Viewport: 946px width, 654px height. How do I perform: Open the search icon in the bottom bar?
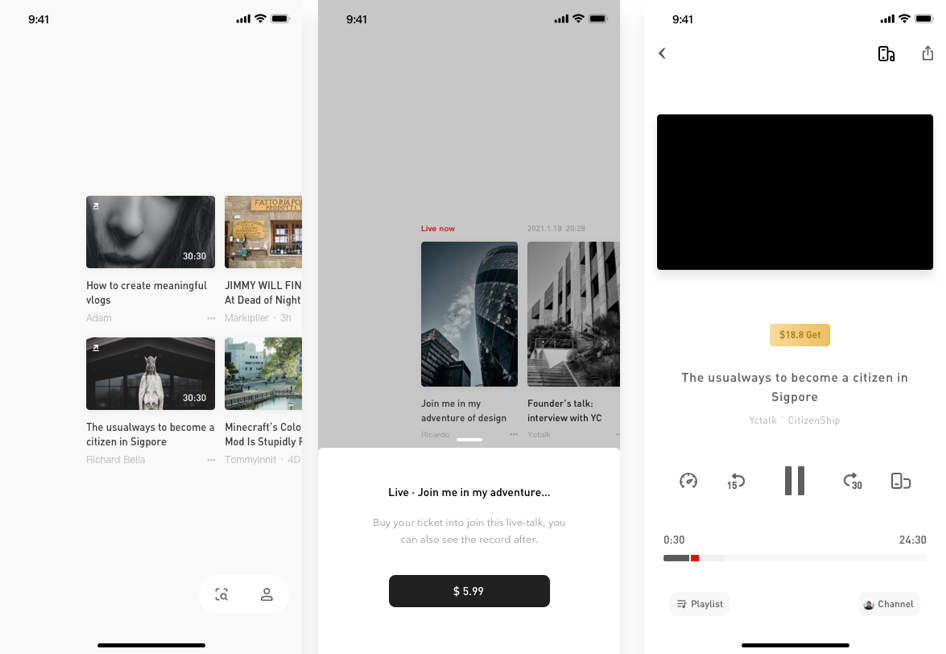[x=222, y=594]
